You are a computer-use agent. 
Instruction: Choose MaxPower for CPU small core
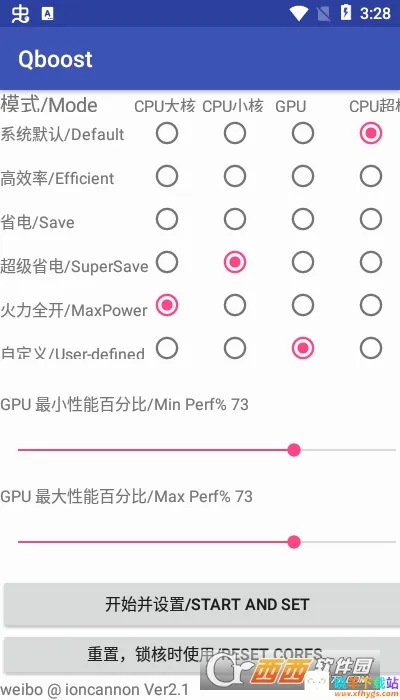tap(235, 306)
